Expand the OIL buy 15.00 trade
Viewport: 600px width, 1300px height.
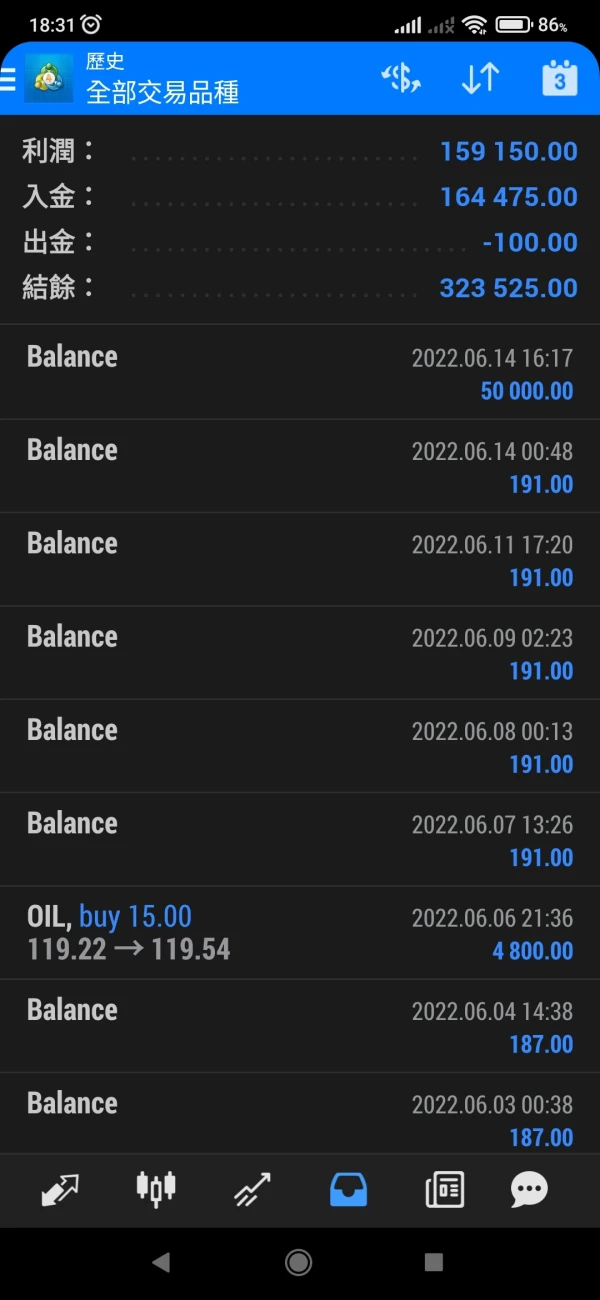(x=300, y=933)
